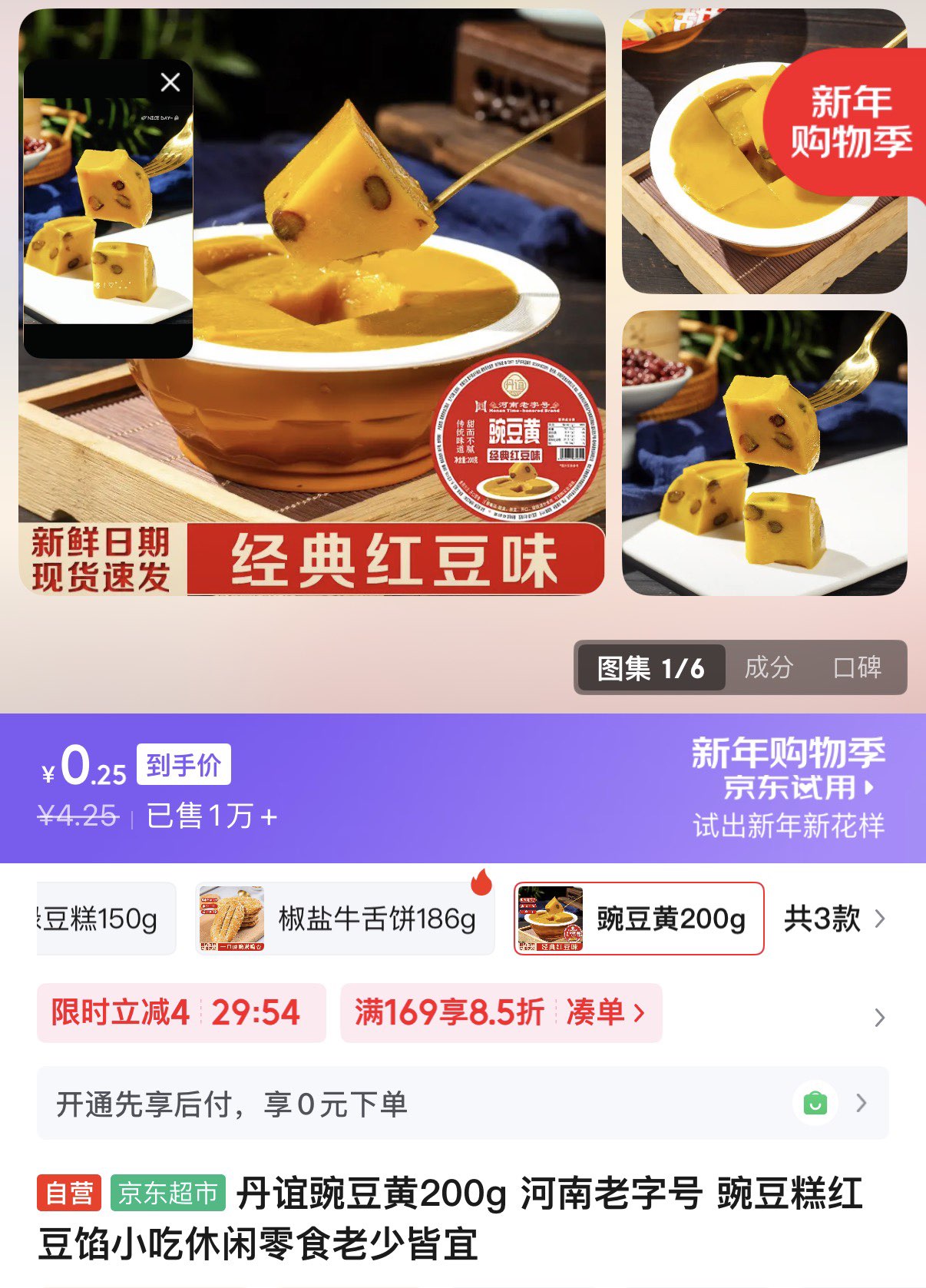Select the 图集 1/6 tab
The height and width of the screenshot is (1288, 926).
(x=650, y=667)
